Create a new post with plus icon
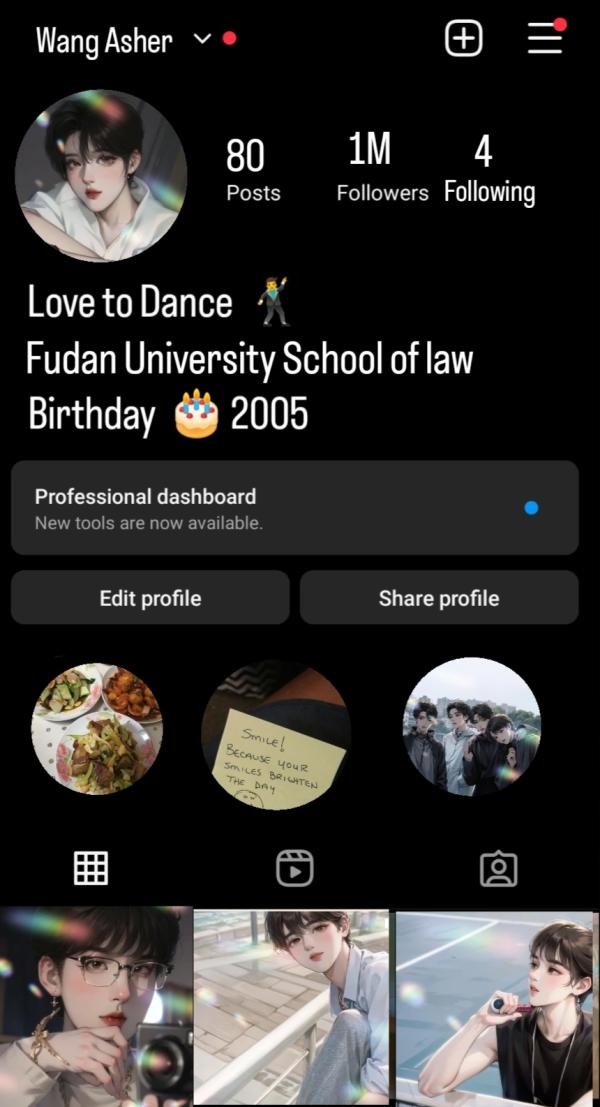This screenshot has height=1107, width=600. coord(463,39)
